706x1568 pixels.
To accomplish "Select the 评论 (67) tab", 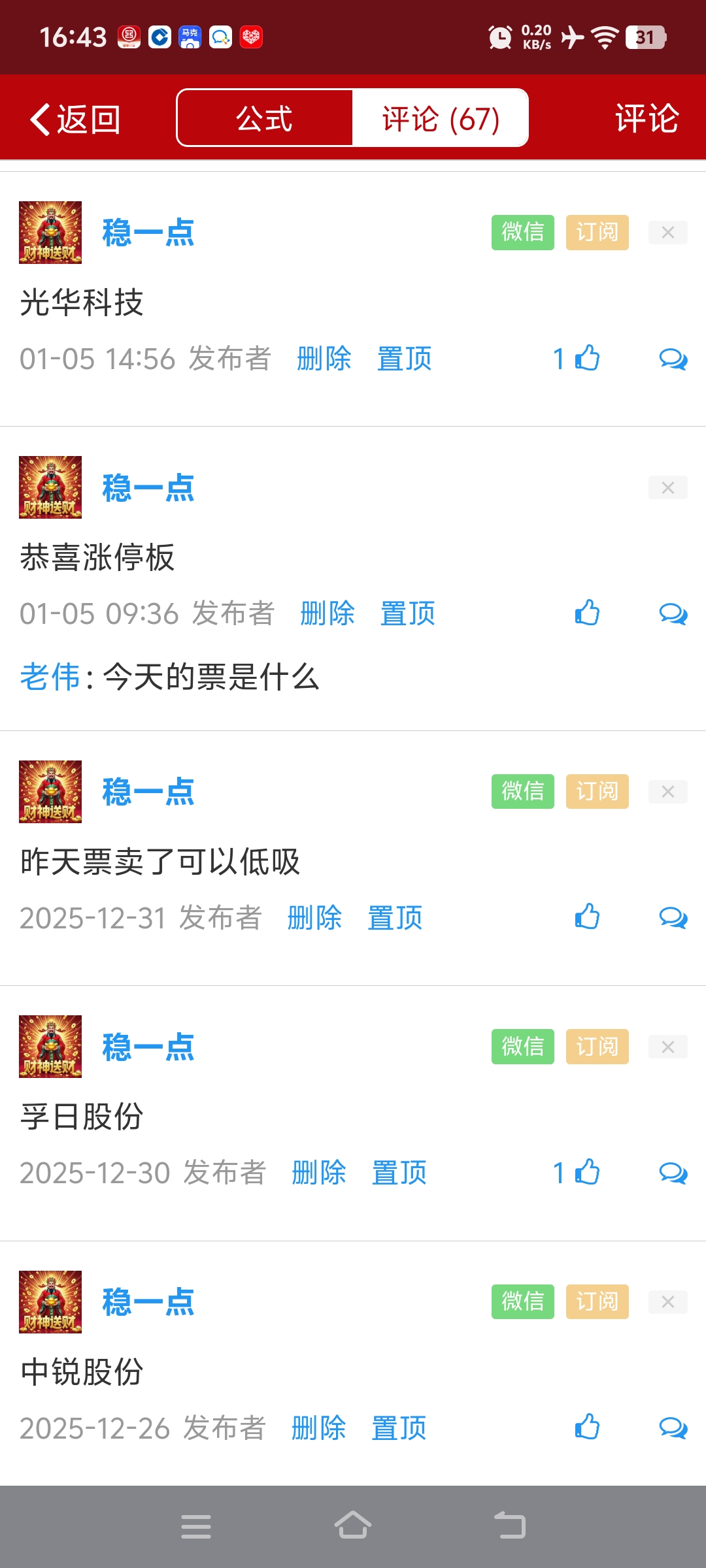I will [x=441, y=118].
